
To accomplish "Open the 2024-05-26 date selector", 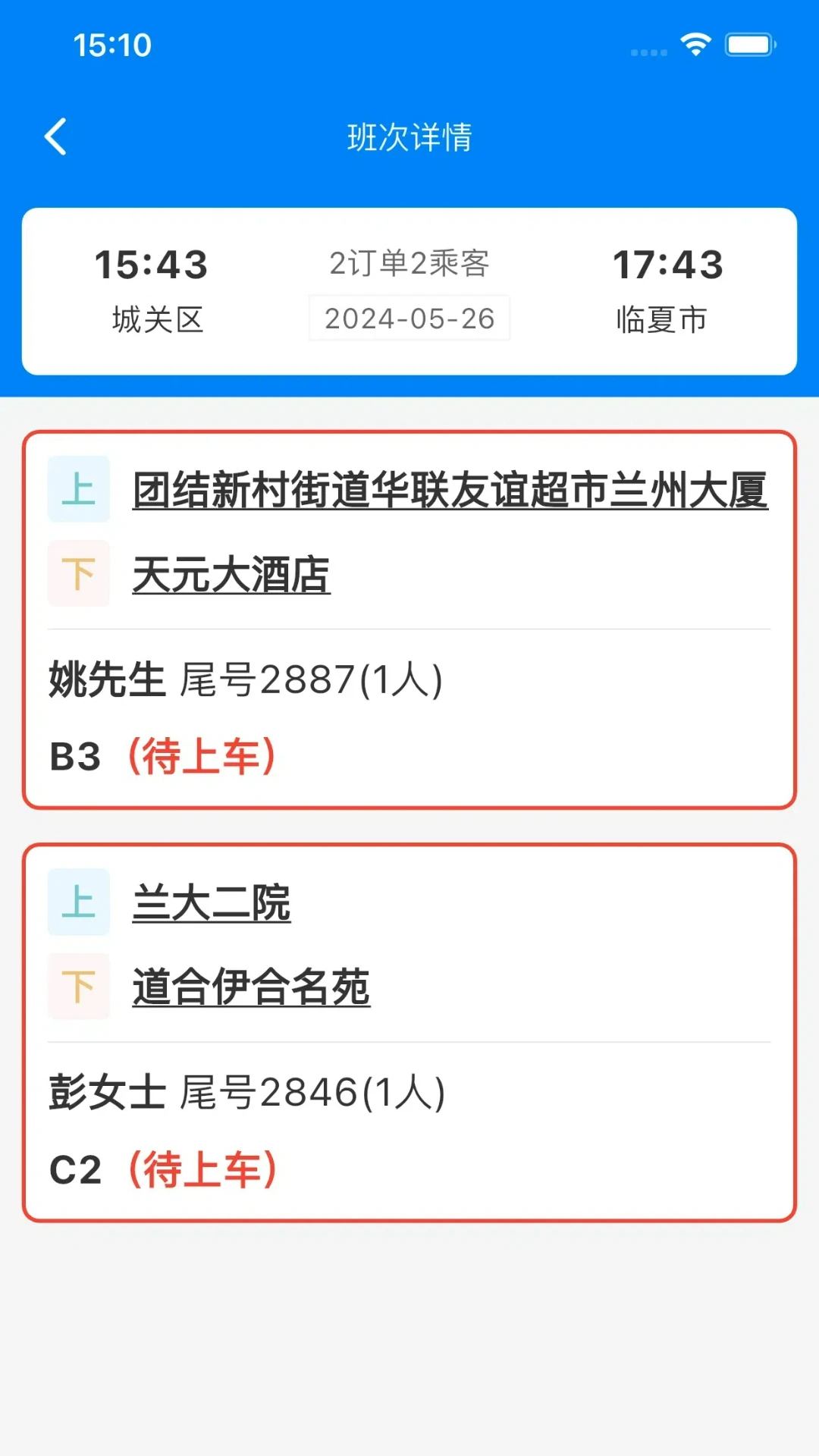I will pos(409,319).
